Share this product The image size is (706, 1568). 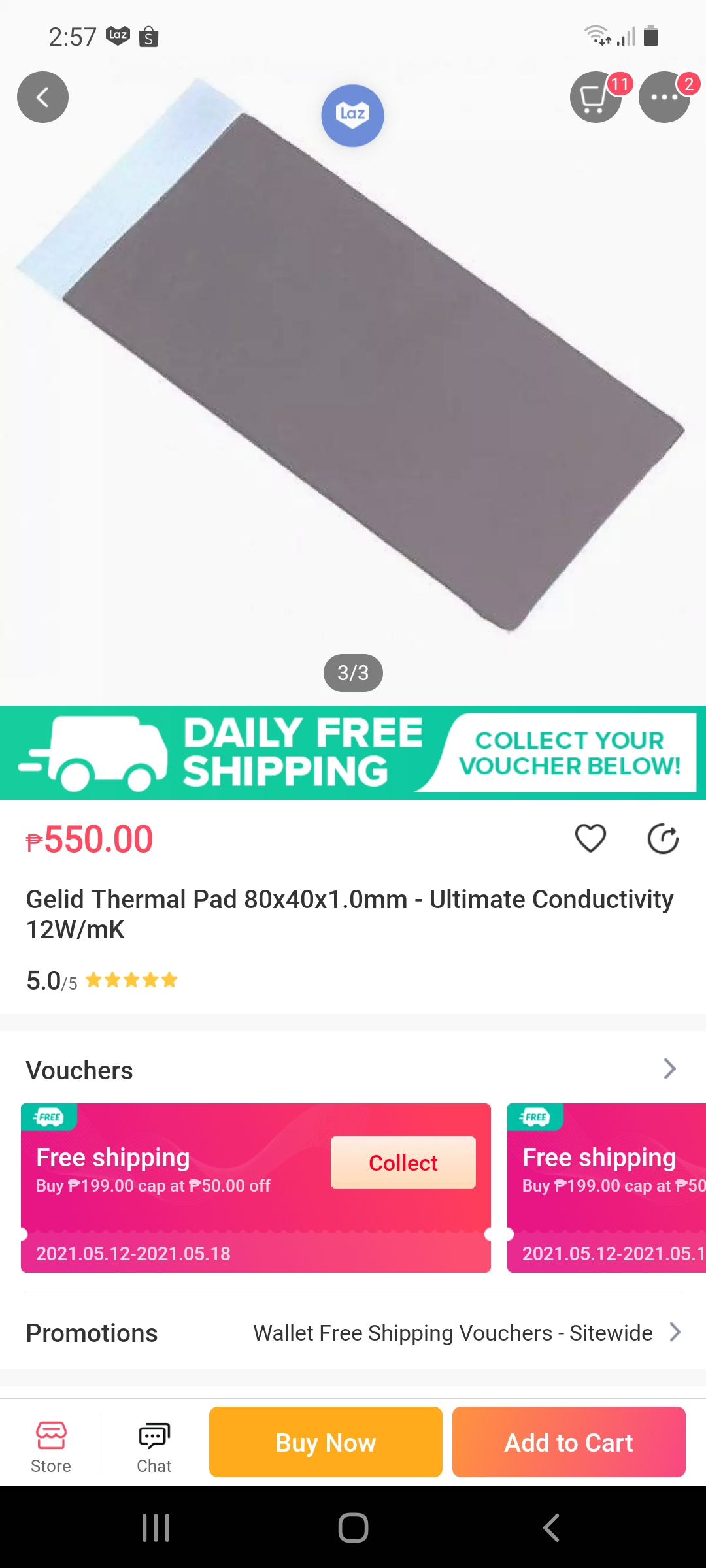coord(663,839)
